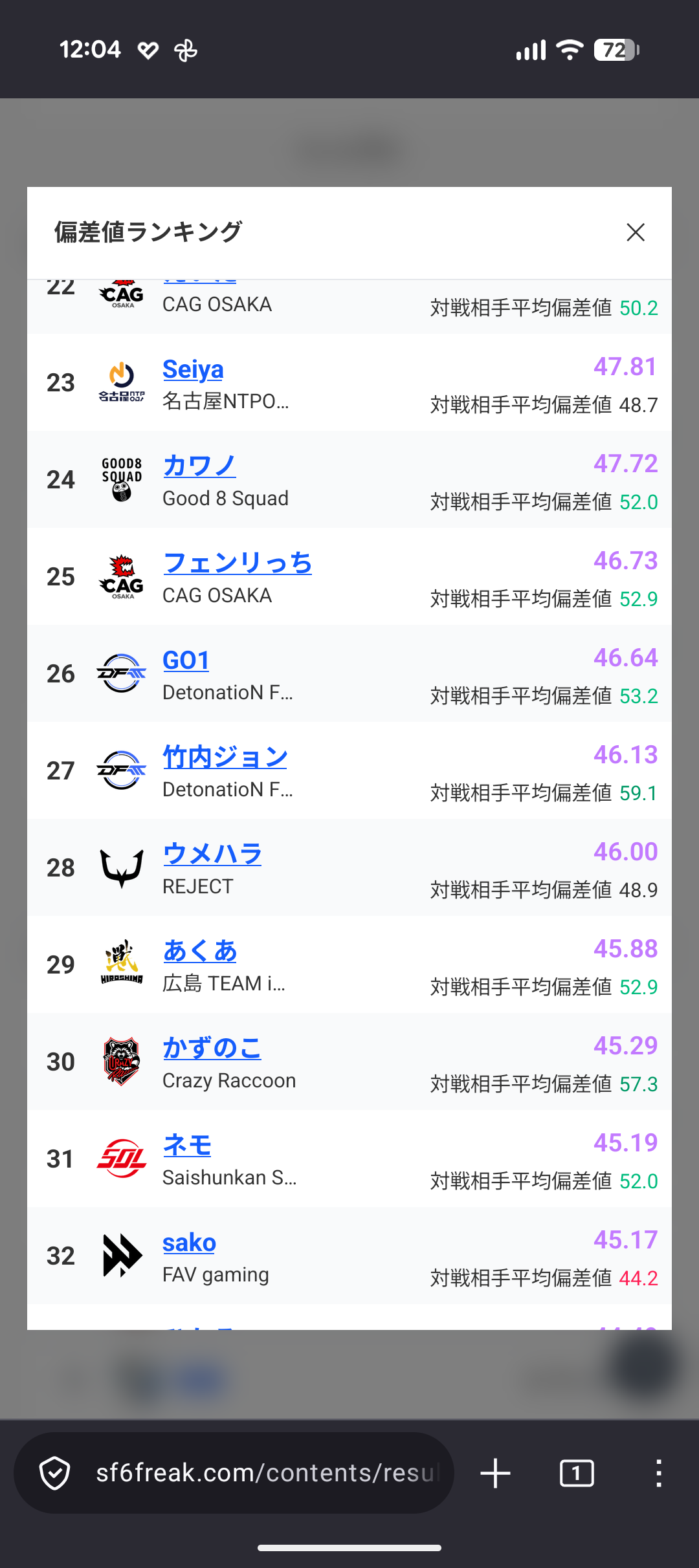Open sako player link
Viewport: 699px width, 1568px height.
click(x=189, y=1243)
